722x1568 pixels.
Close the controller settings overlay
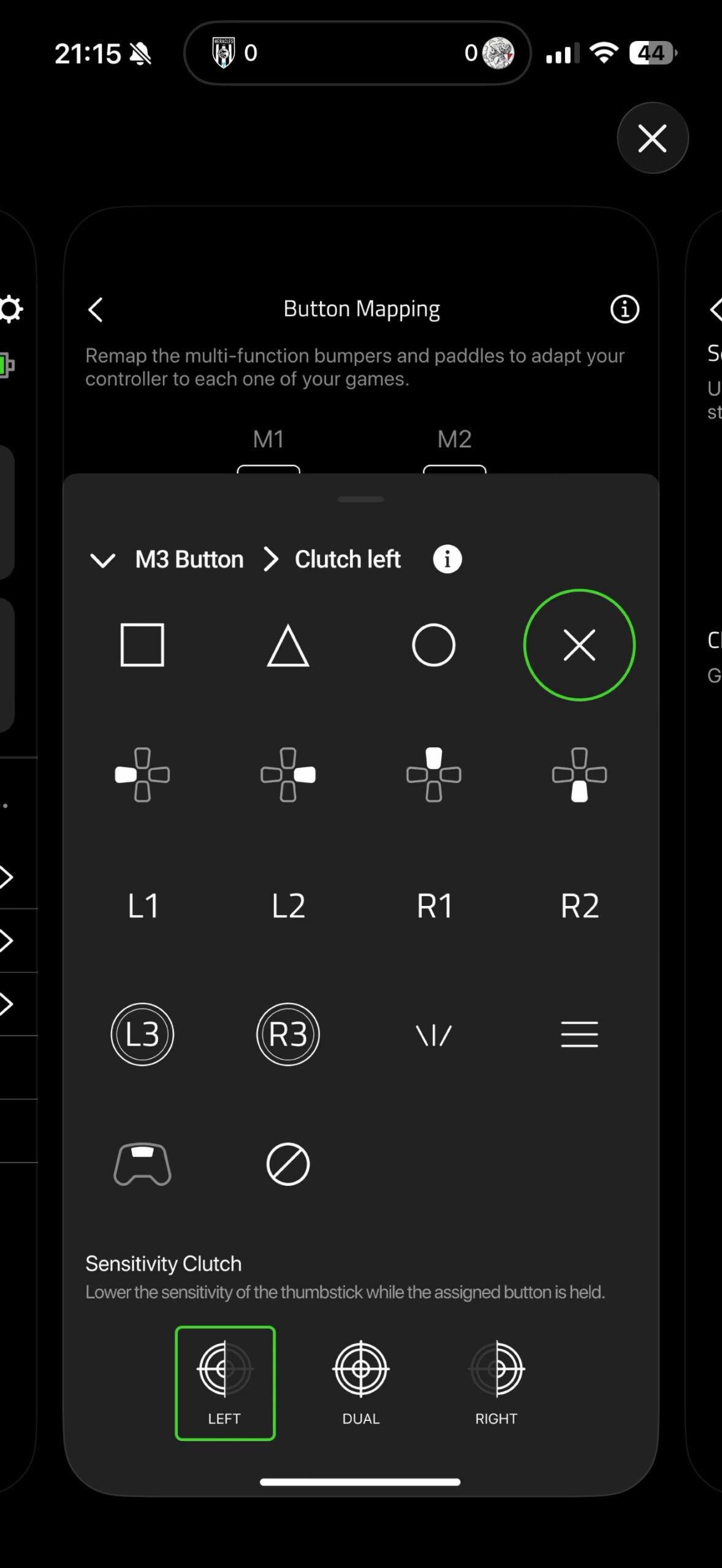652,138
